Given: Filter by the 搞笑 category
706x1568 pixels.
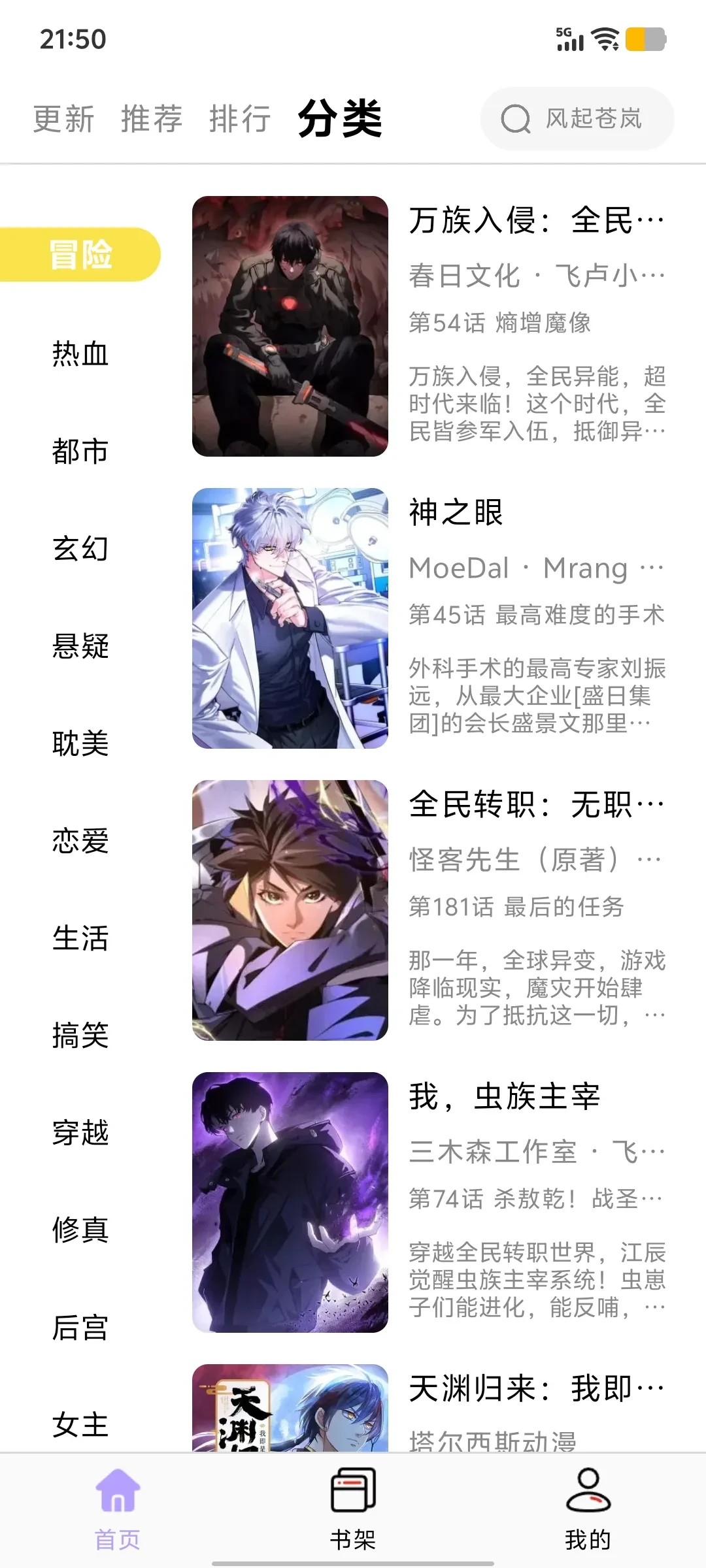Looking at the screenshot, I should [80, 1036].
